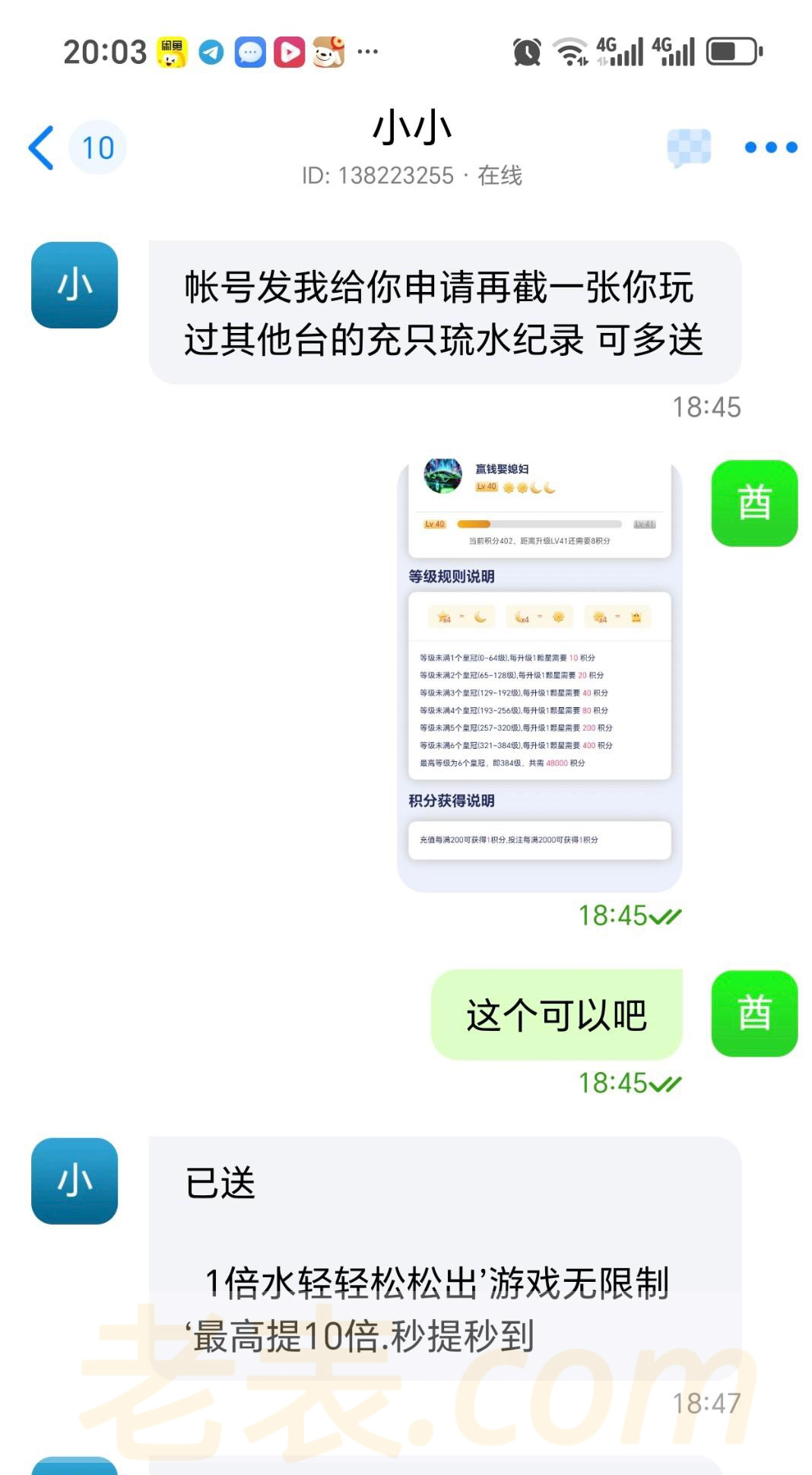Tap the pixelated chat bubble icon
Image resolution: width=812 pixels, height=1475 pixels.
point(689,147)
